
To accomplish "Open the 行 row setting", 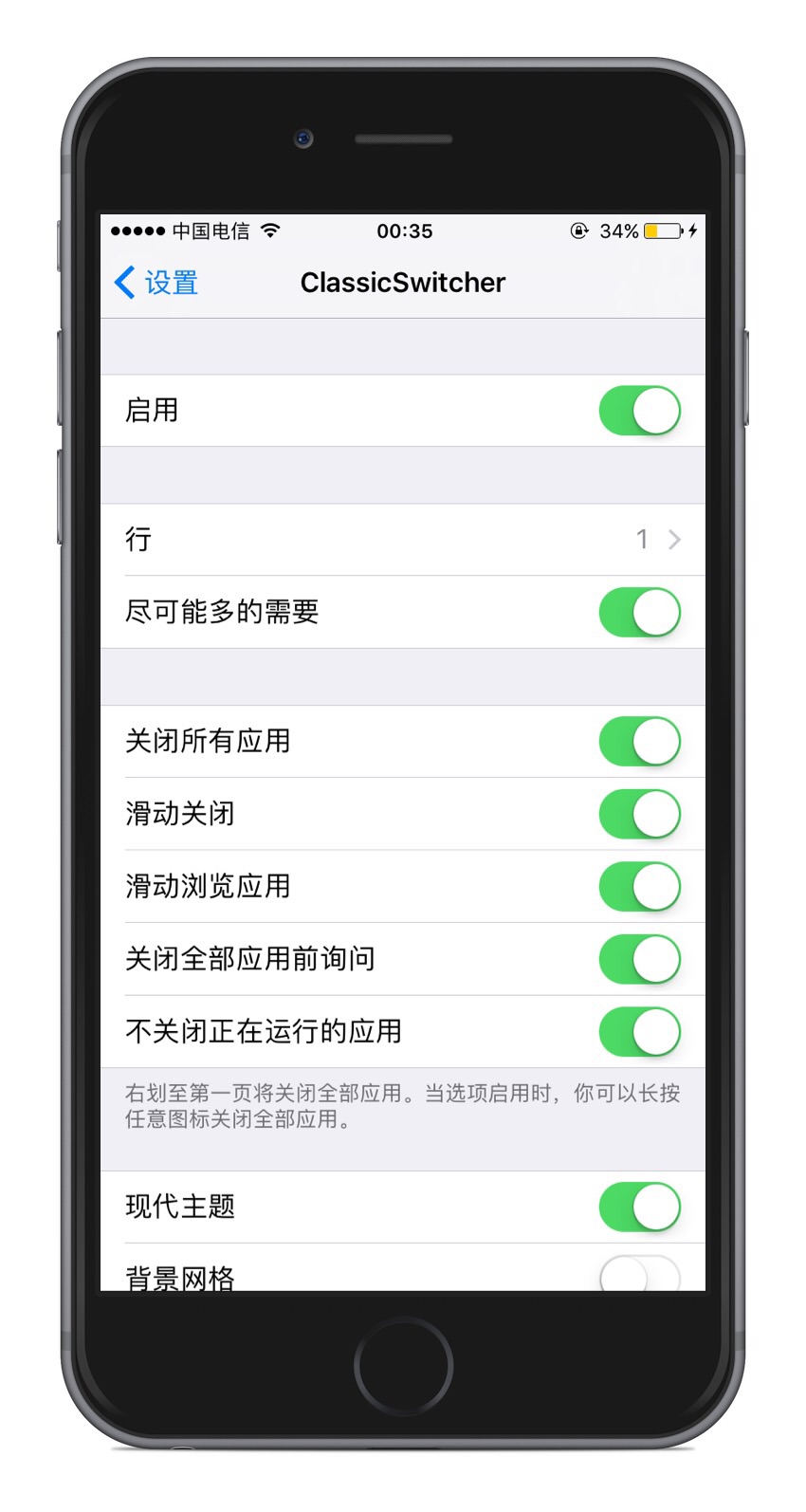I will [x=403, y=540].
